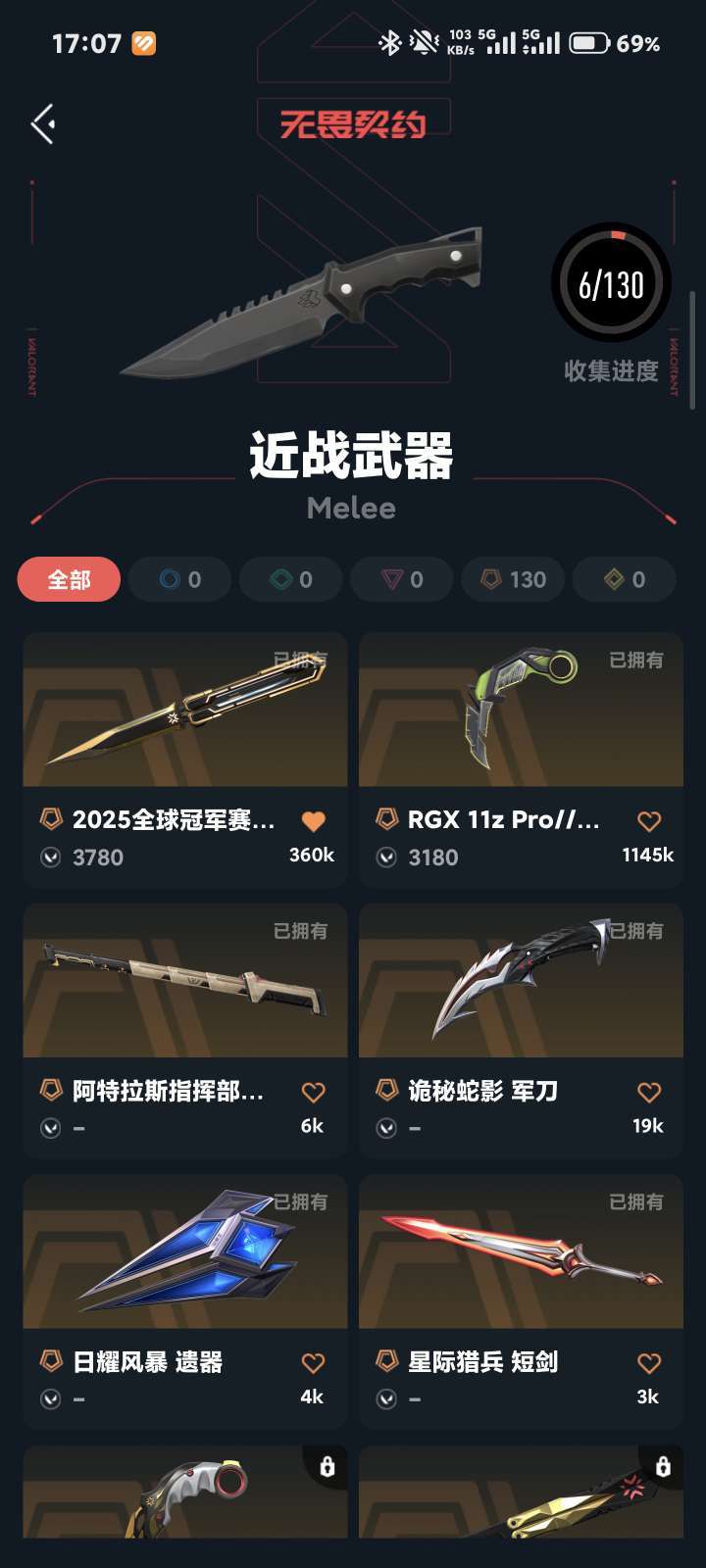Like the RGX 11z Pro skin
The height and width of the screenshot is (1568, 706).
coord(649,821)
